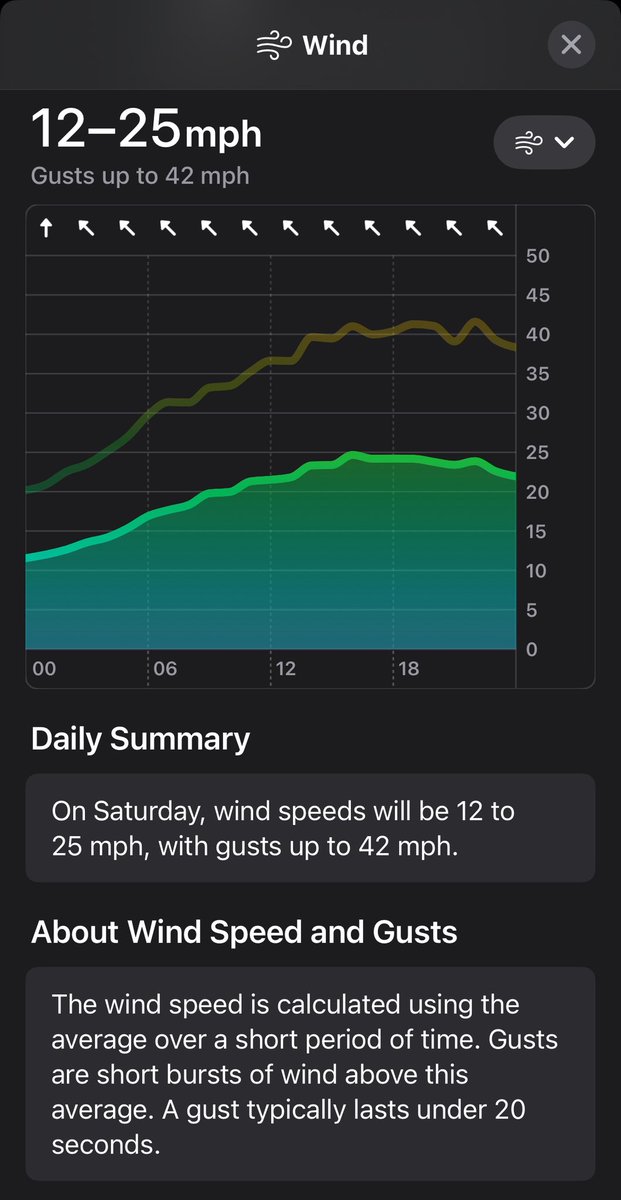This screenshot has width=621, height=1200.
Task: Open the wind condition dropdown selector
Action: tap(544, 142)
